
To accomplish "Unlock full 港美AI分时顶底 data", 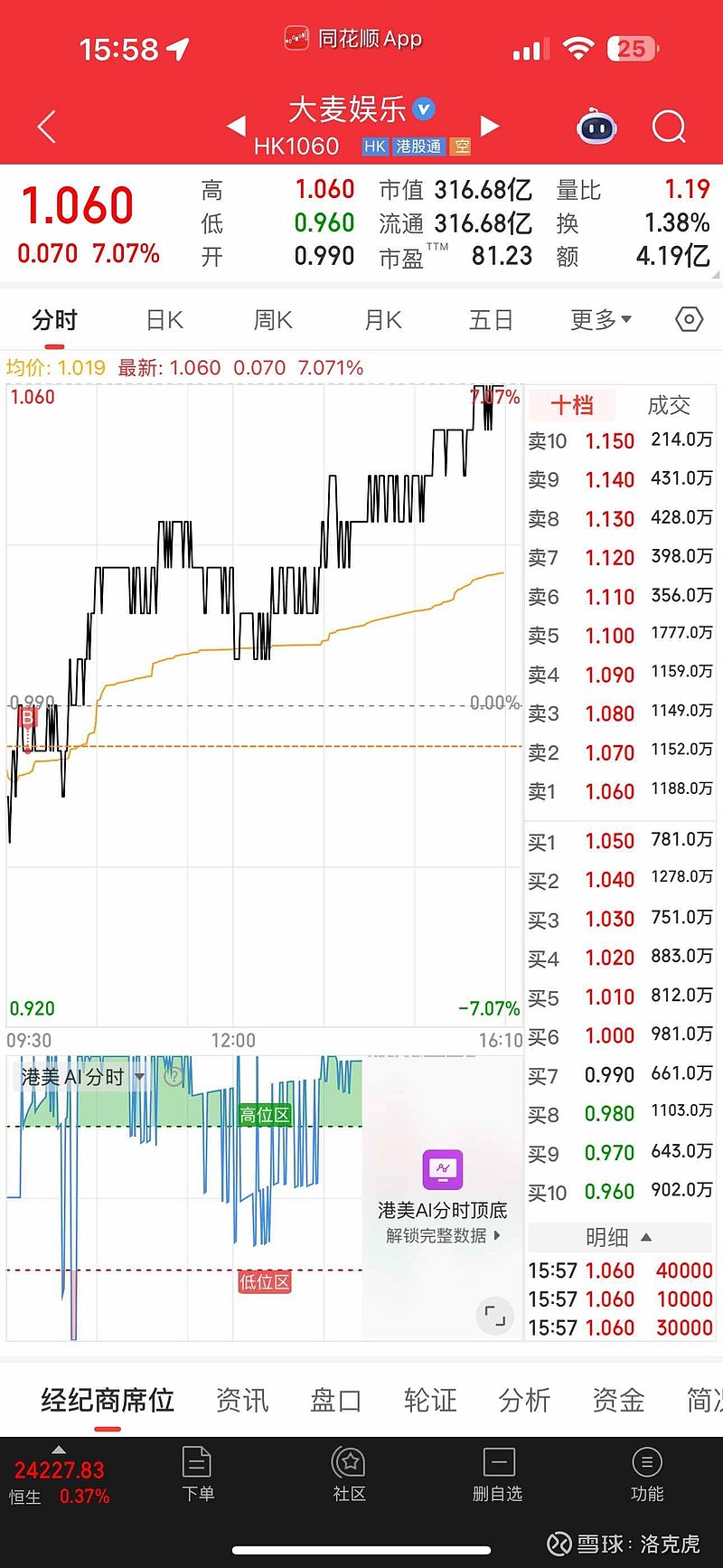I will coord(443,1235).
